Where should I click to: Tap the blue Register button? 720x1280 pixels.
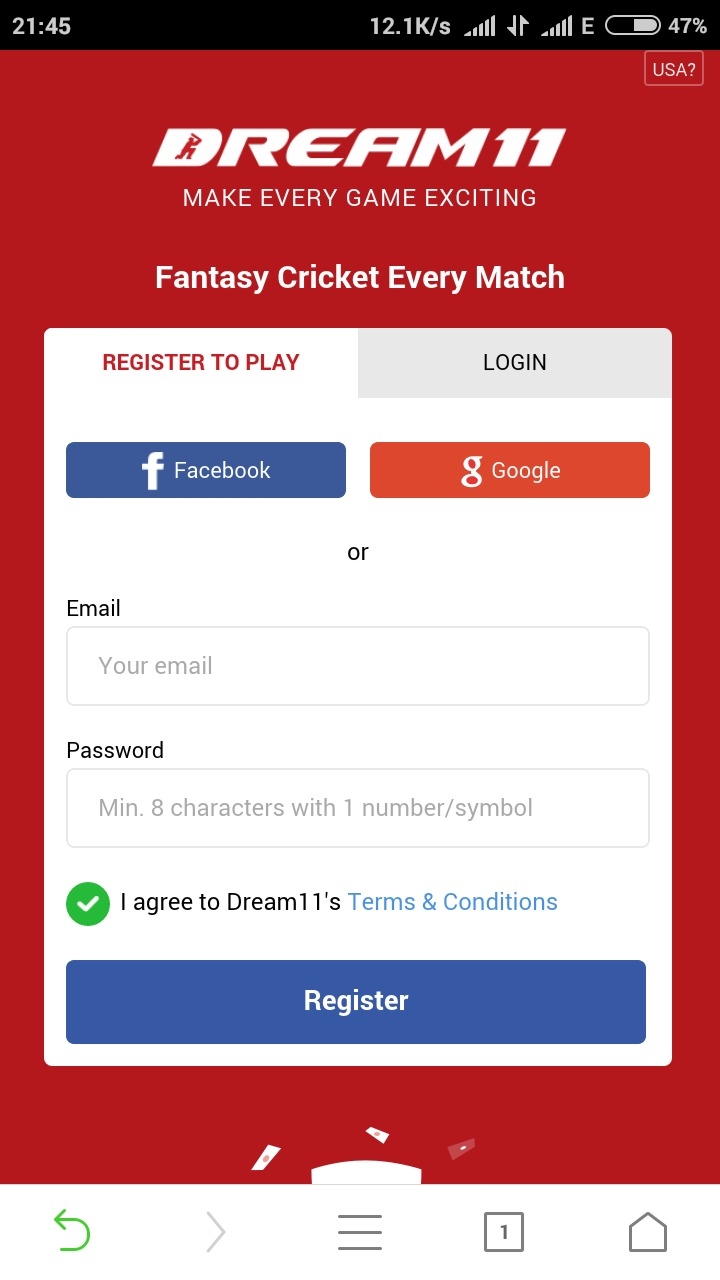(356, 1001)
